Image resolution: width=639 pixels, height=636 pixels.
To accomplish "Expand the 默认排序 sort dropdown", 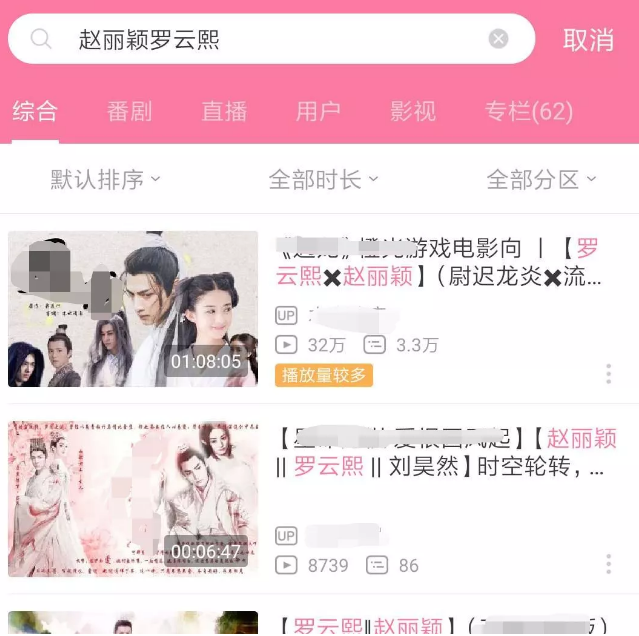I will [106, 180].
